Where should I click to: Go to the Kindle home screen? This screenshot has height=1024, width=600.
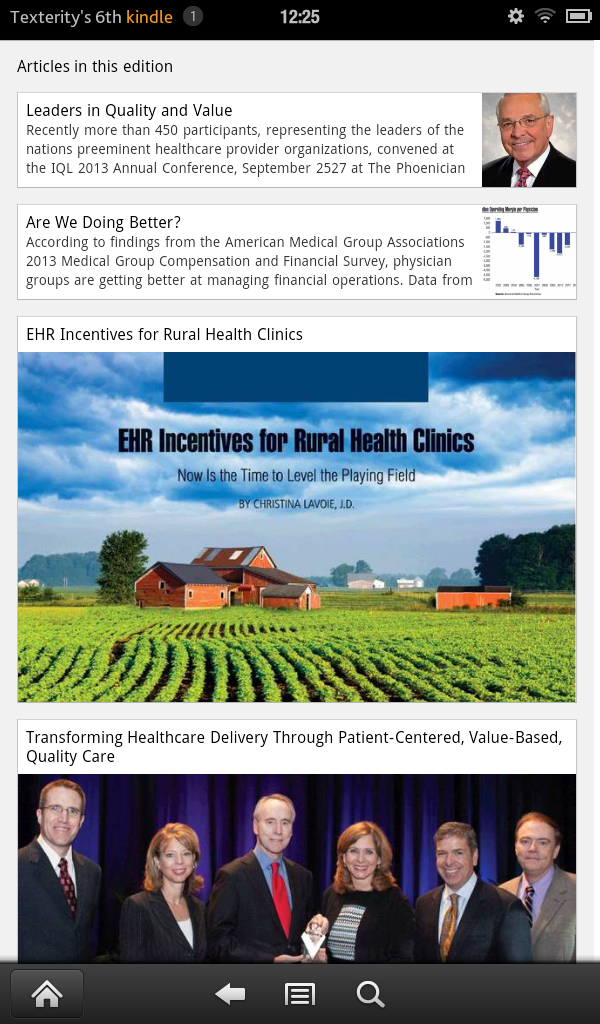tap(47, 993)
